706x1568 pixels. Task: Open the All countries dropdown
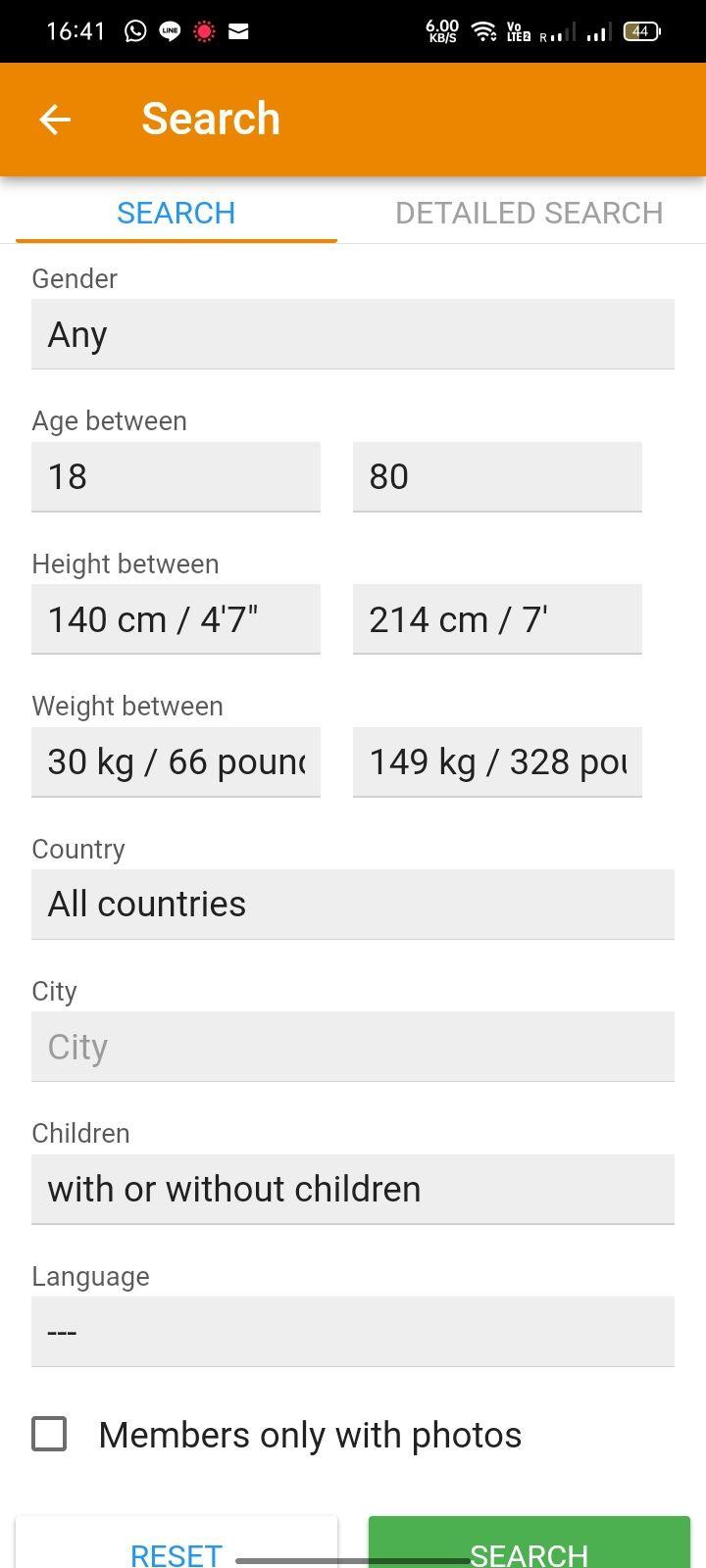click(353, 905)
